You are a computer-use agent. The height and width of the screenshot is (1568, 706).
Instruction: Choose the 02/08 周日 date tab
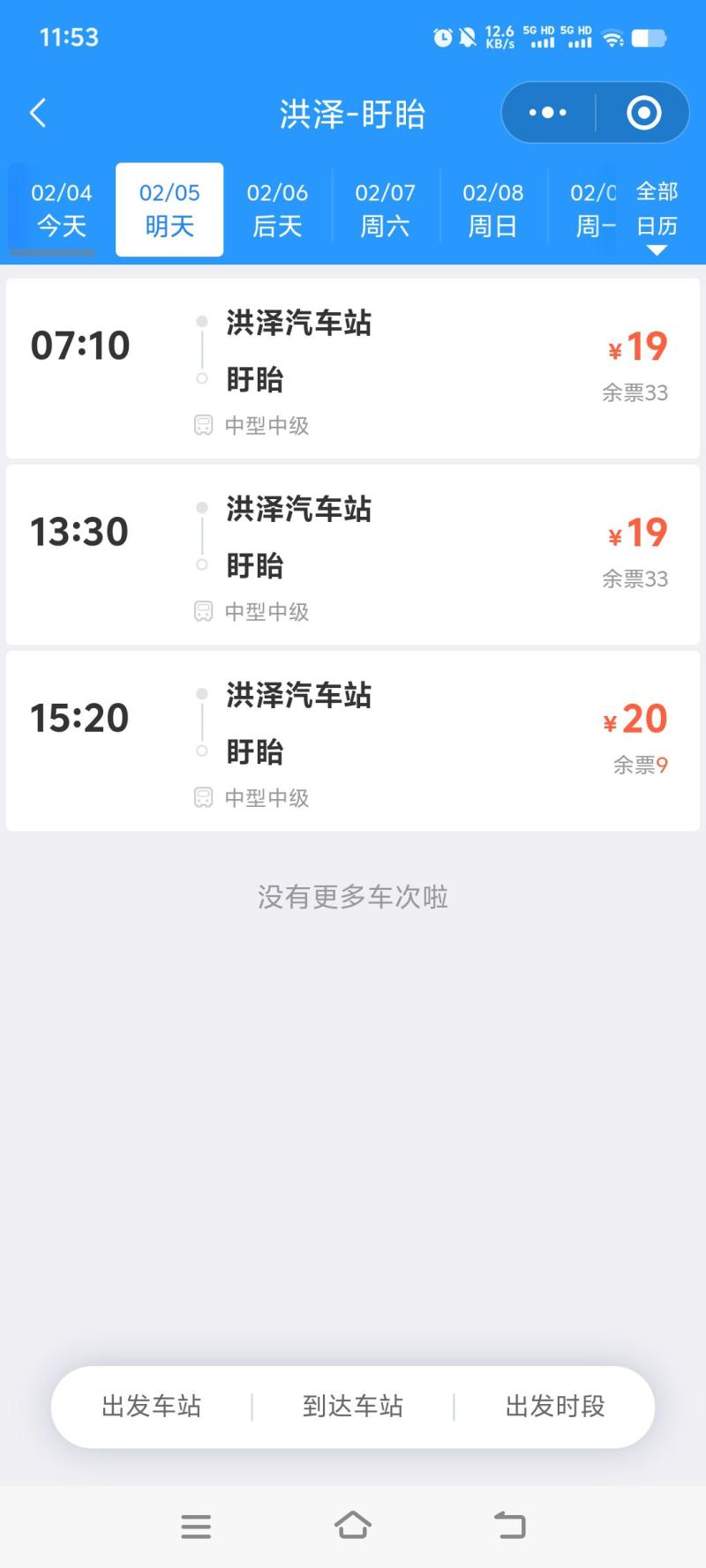point(492,210)
